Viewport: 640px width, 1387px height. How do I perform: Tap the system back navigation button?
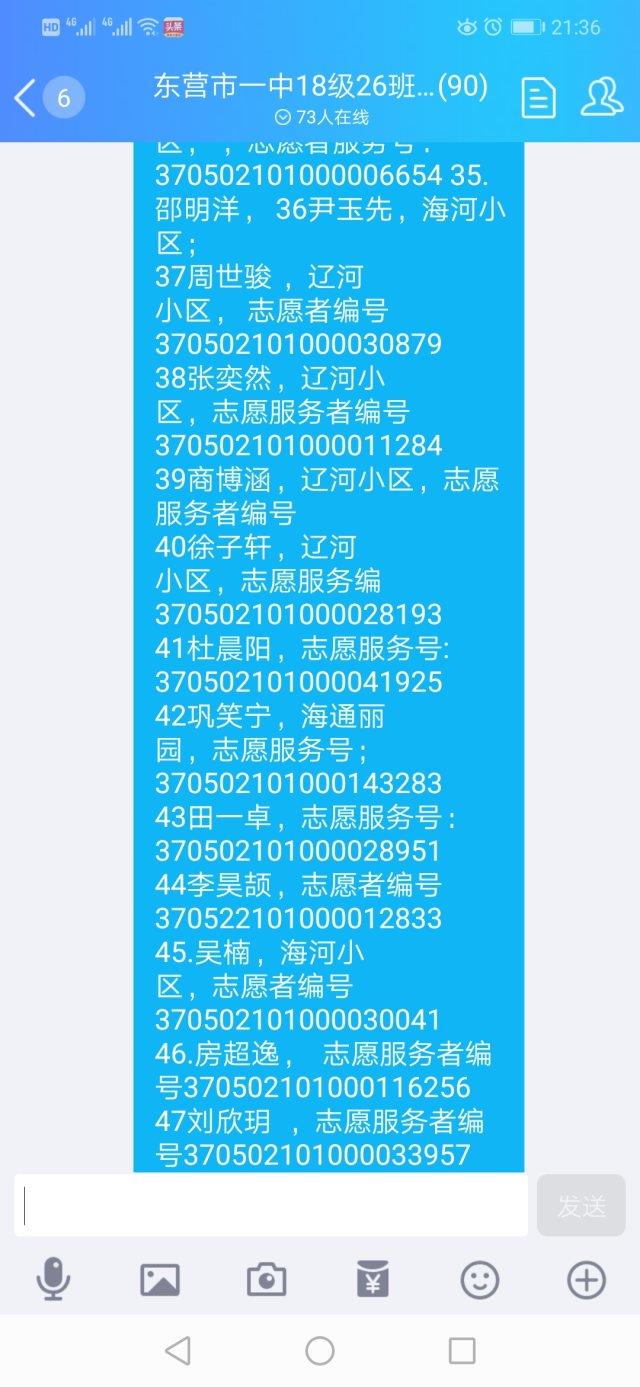(178, 1351)
